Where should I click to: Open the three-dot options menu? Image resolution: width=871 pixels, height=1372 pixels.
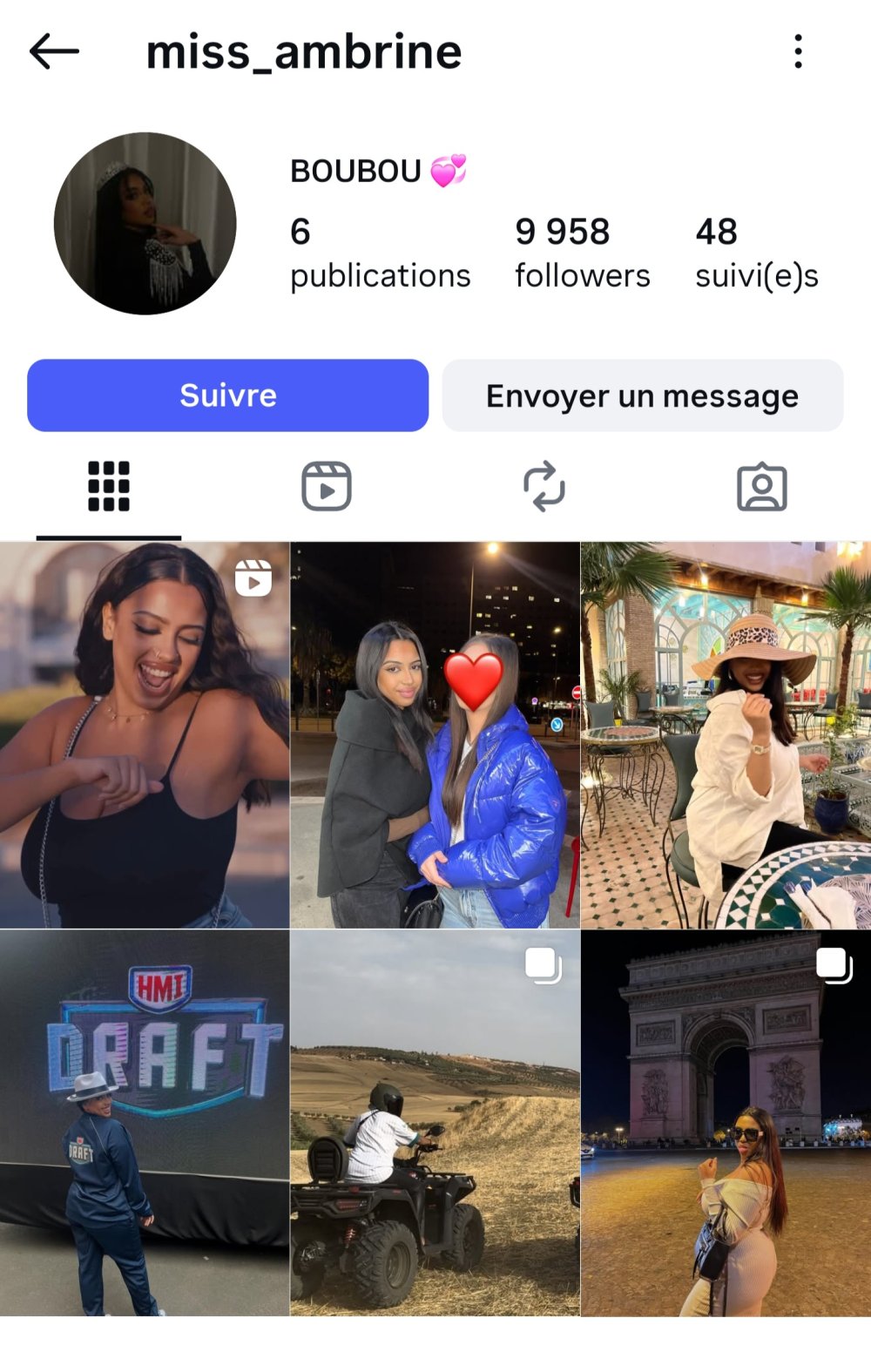coord(799,52)
